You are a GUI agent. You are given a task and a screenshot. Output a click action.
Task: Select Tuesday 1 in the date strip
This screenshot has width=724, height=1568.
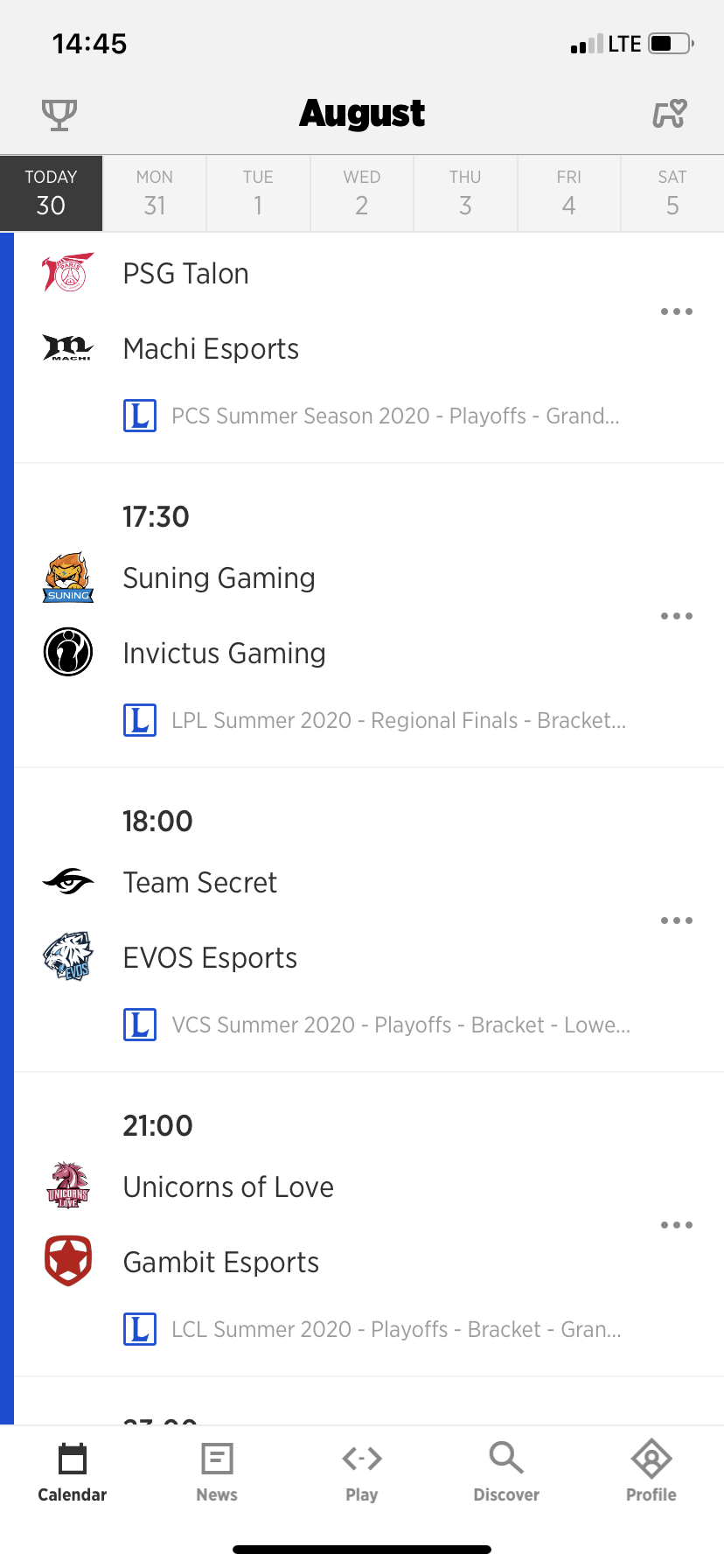258,193
